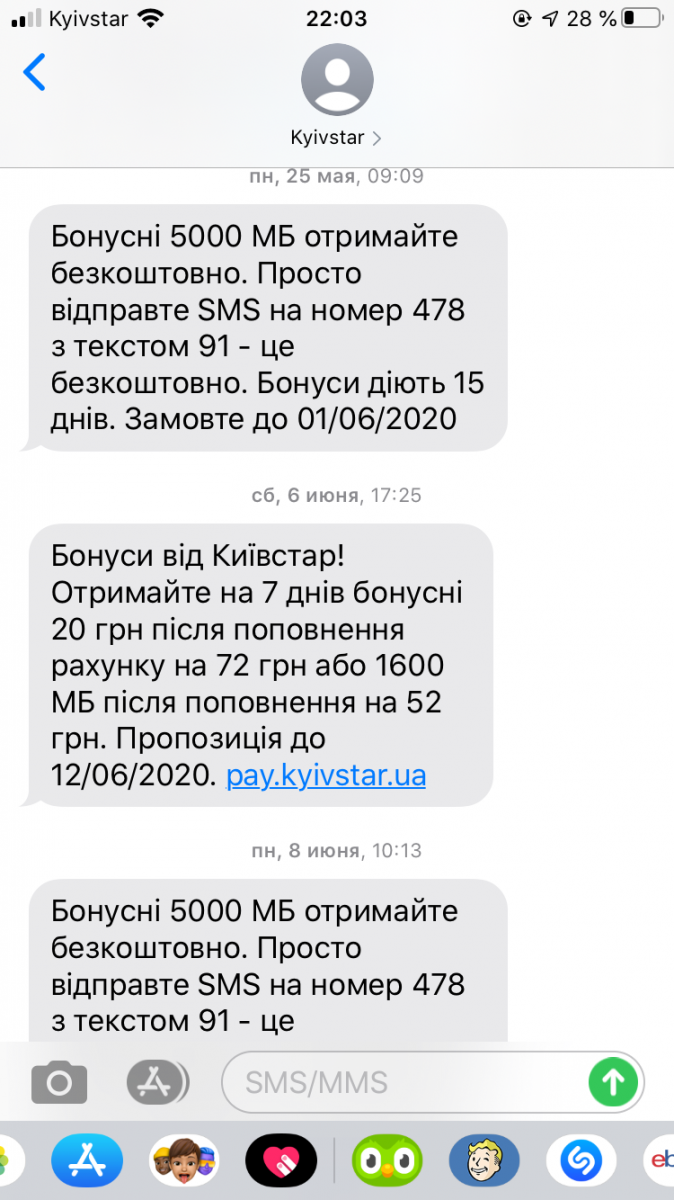Open the camera to attach a photo
The width and height of the screenshot is (674, 1200).
click(59, 1082)
